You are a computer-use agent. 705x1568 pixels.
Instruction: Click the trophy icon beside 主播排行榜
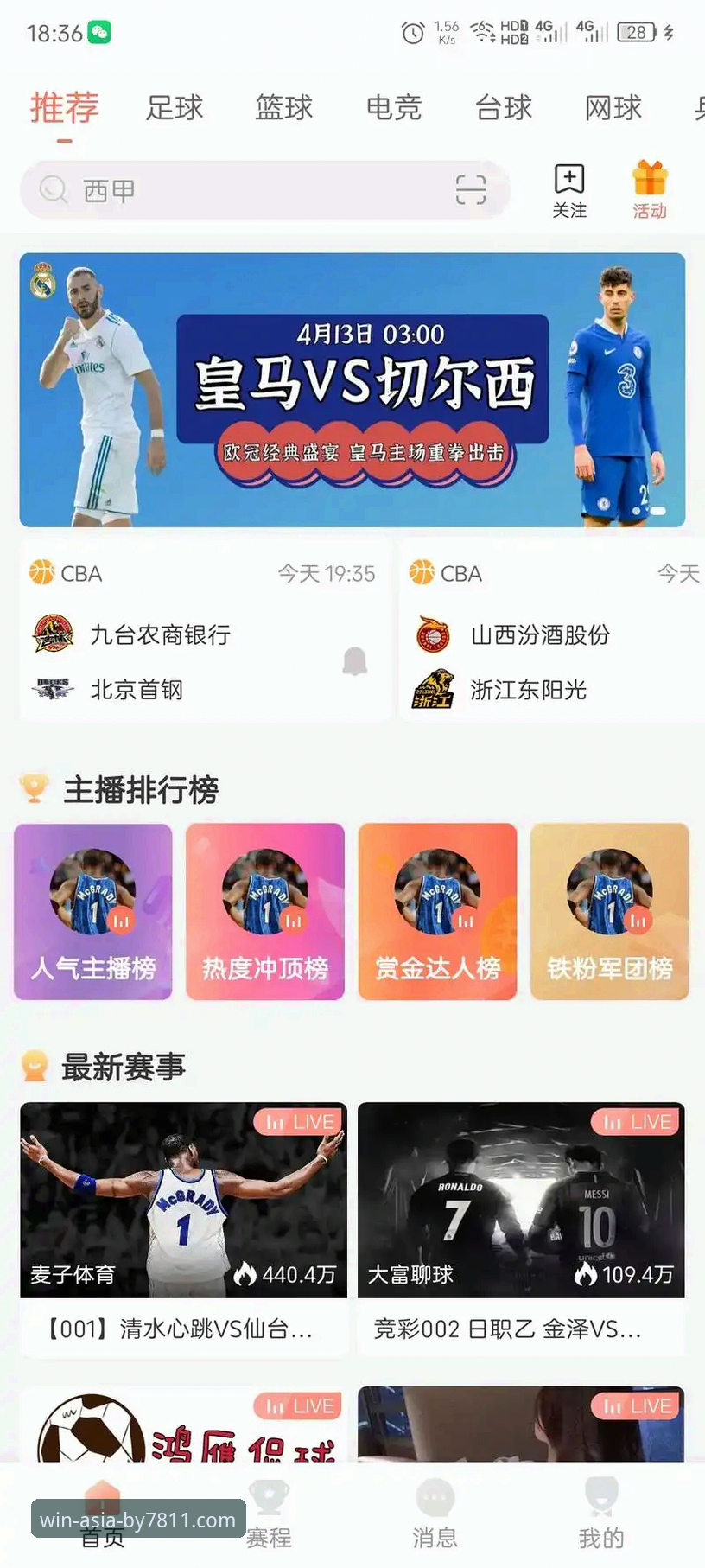pos(33,787)
